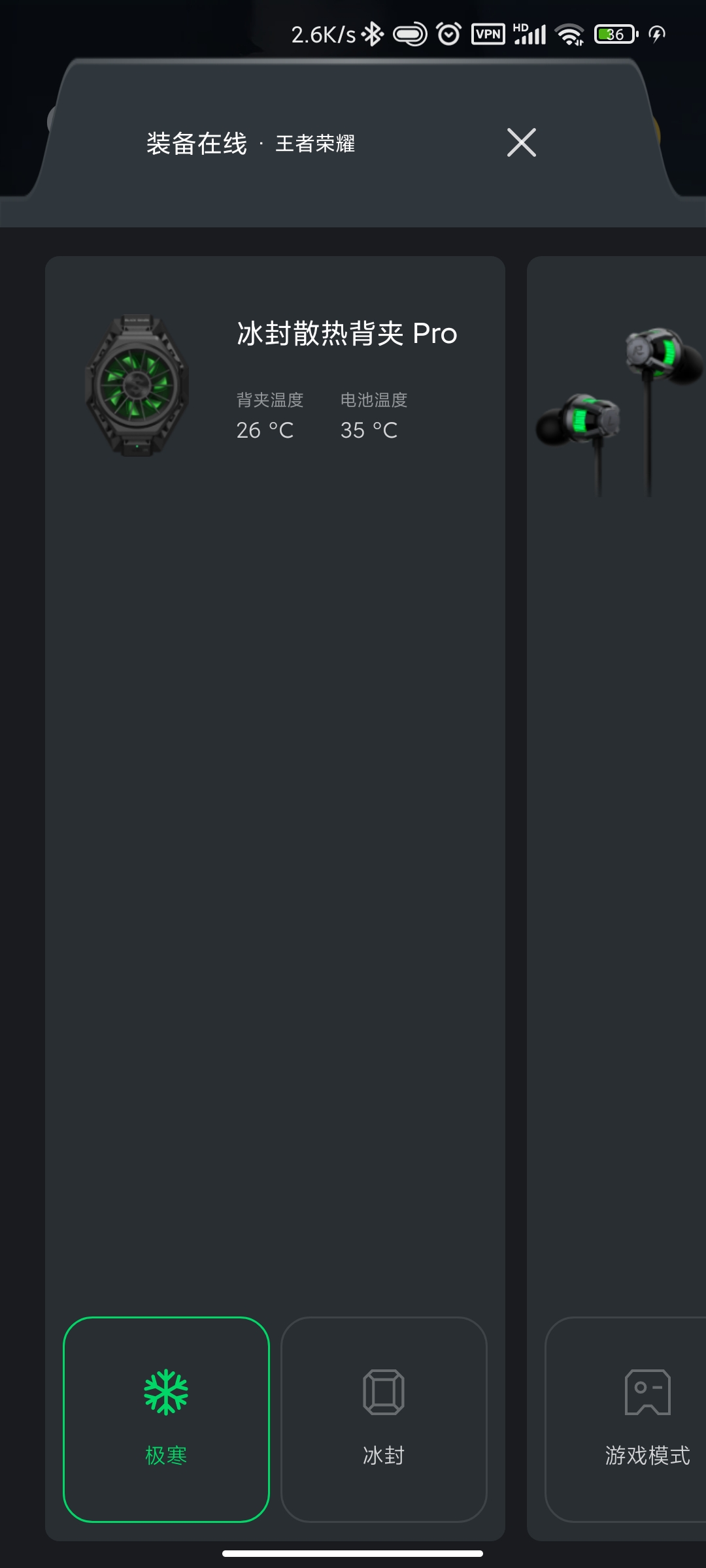Select the 极寒 cooling mode
The width and height of the screenshot is (706, 1568).
[x=166, y=1420]
